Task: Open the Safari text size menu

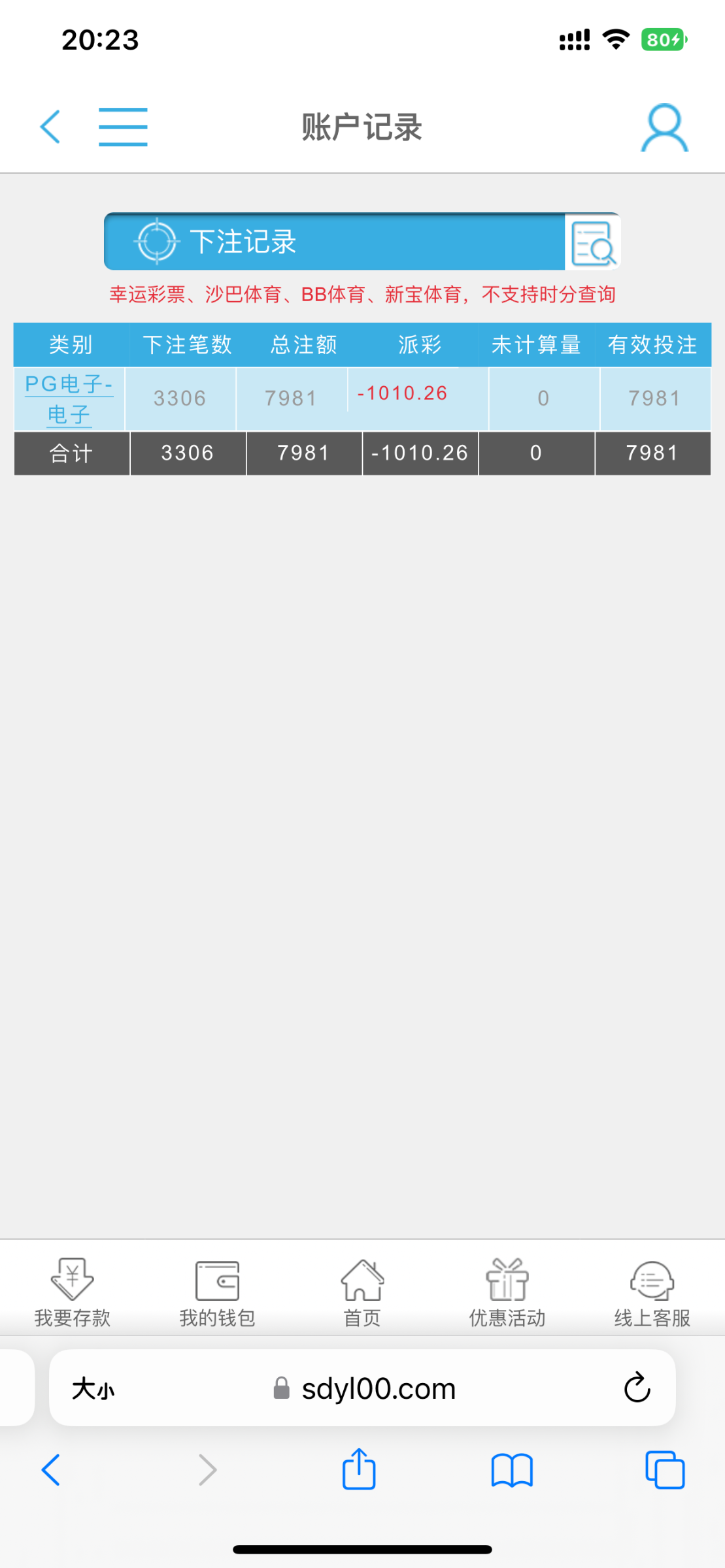Action: pos(93,1388)
